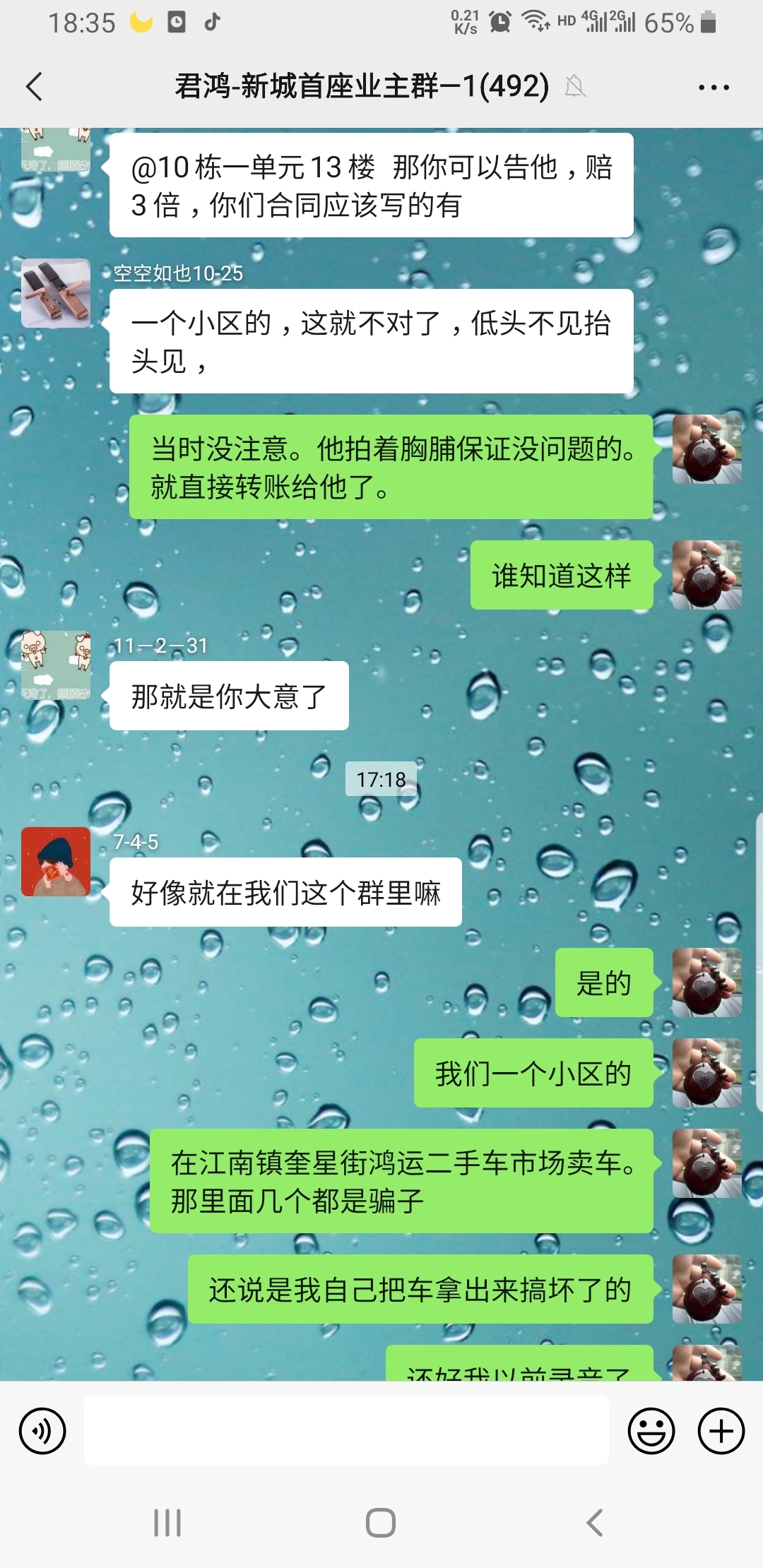Go back to the chat list
This screenshot has width=763, height=1568.
click(x=34, y=87)
